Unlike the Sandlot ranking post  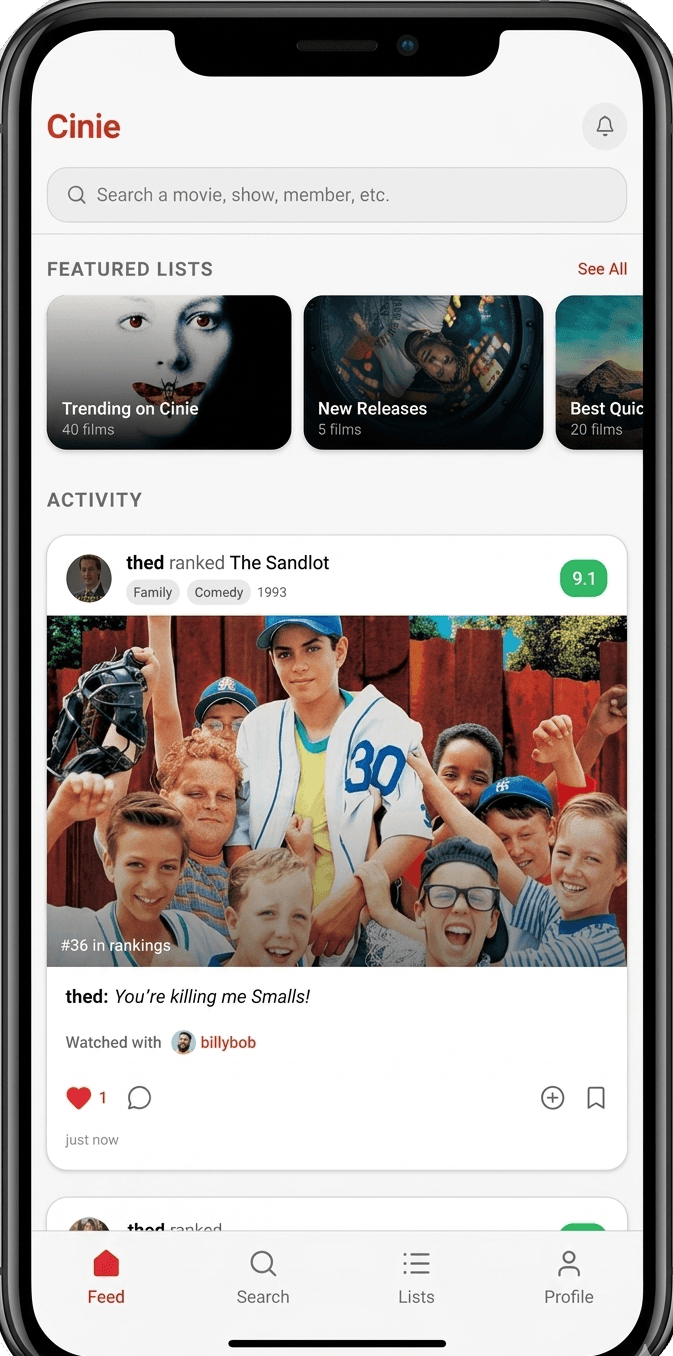[79, 1098]
